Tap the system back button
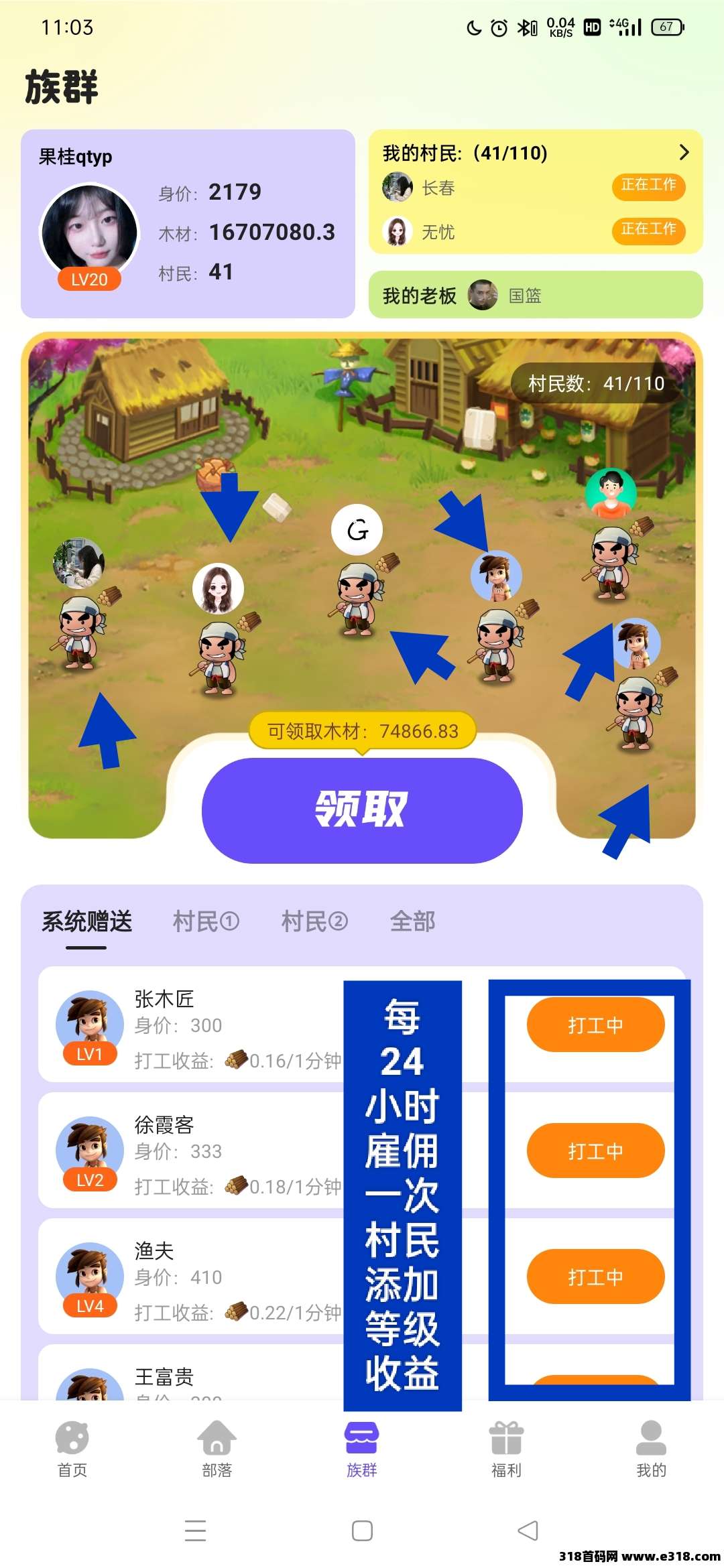This screenshot has width=724, height=1568. pos(528,1530)
